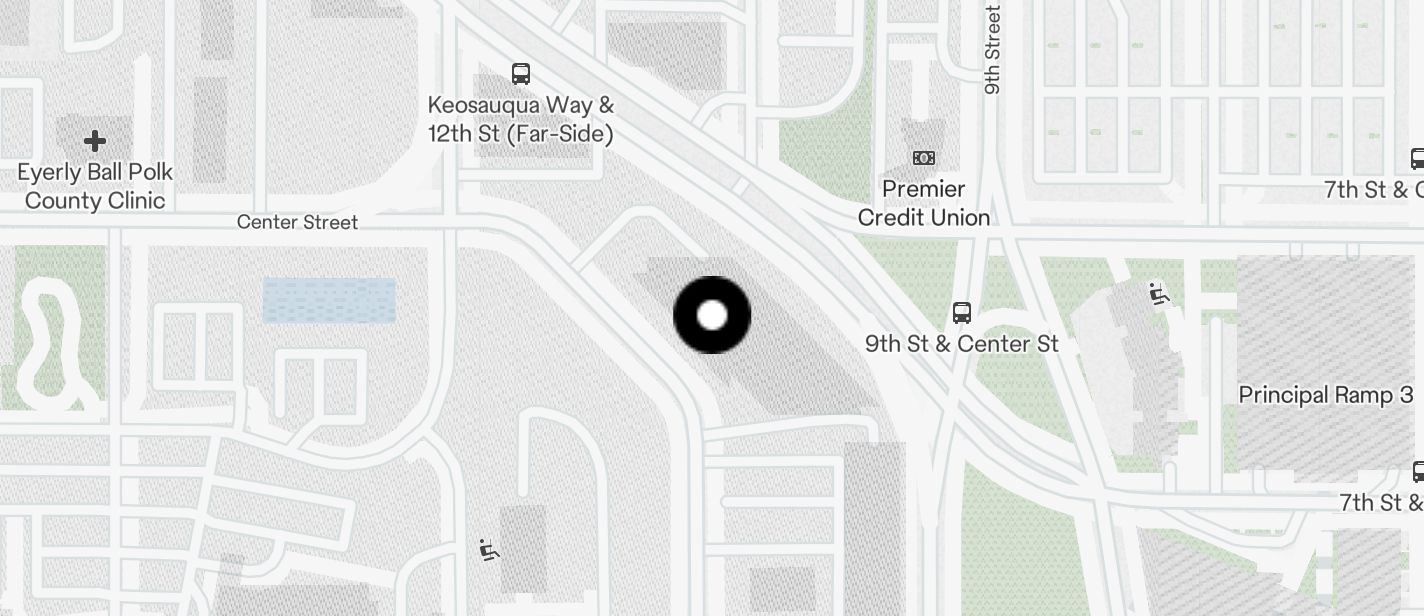
Task: Tap the black location pin marker
Action: (712, 315)
